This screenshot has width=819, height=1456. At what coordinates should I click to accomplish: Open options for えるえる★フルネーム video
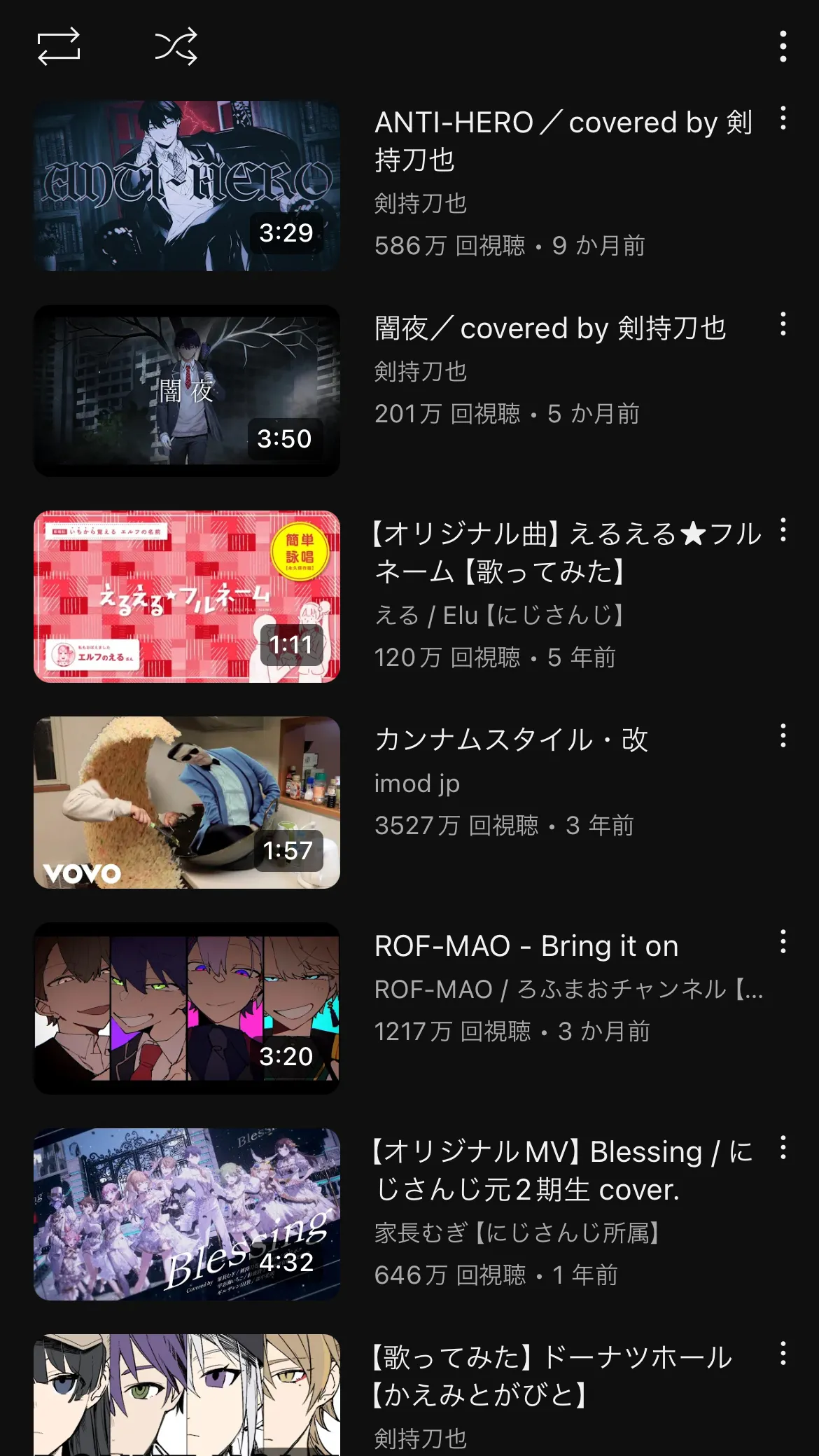coord(783,530)
